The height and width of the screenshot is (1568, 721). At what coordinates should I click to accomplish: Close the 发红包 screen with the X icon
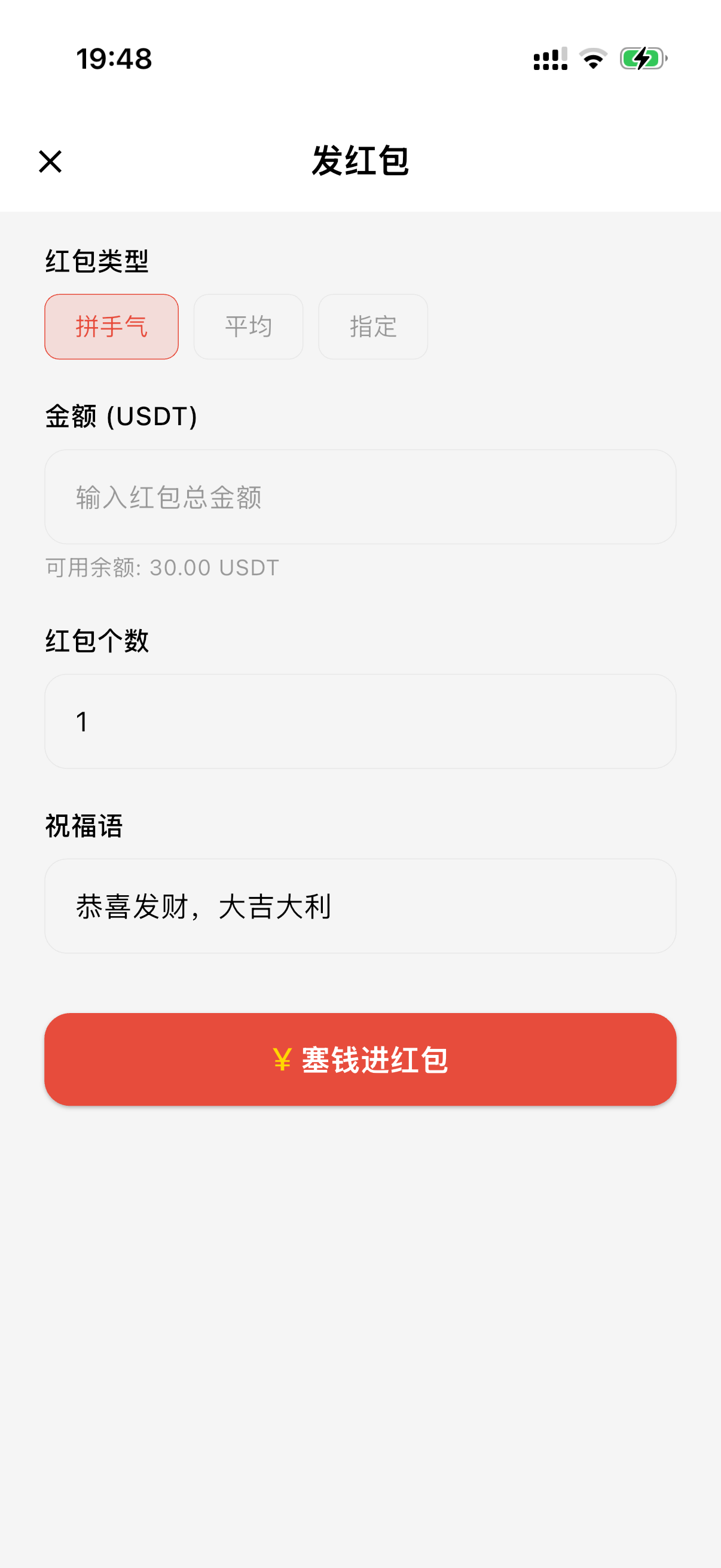coord(50,161)
